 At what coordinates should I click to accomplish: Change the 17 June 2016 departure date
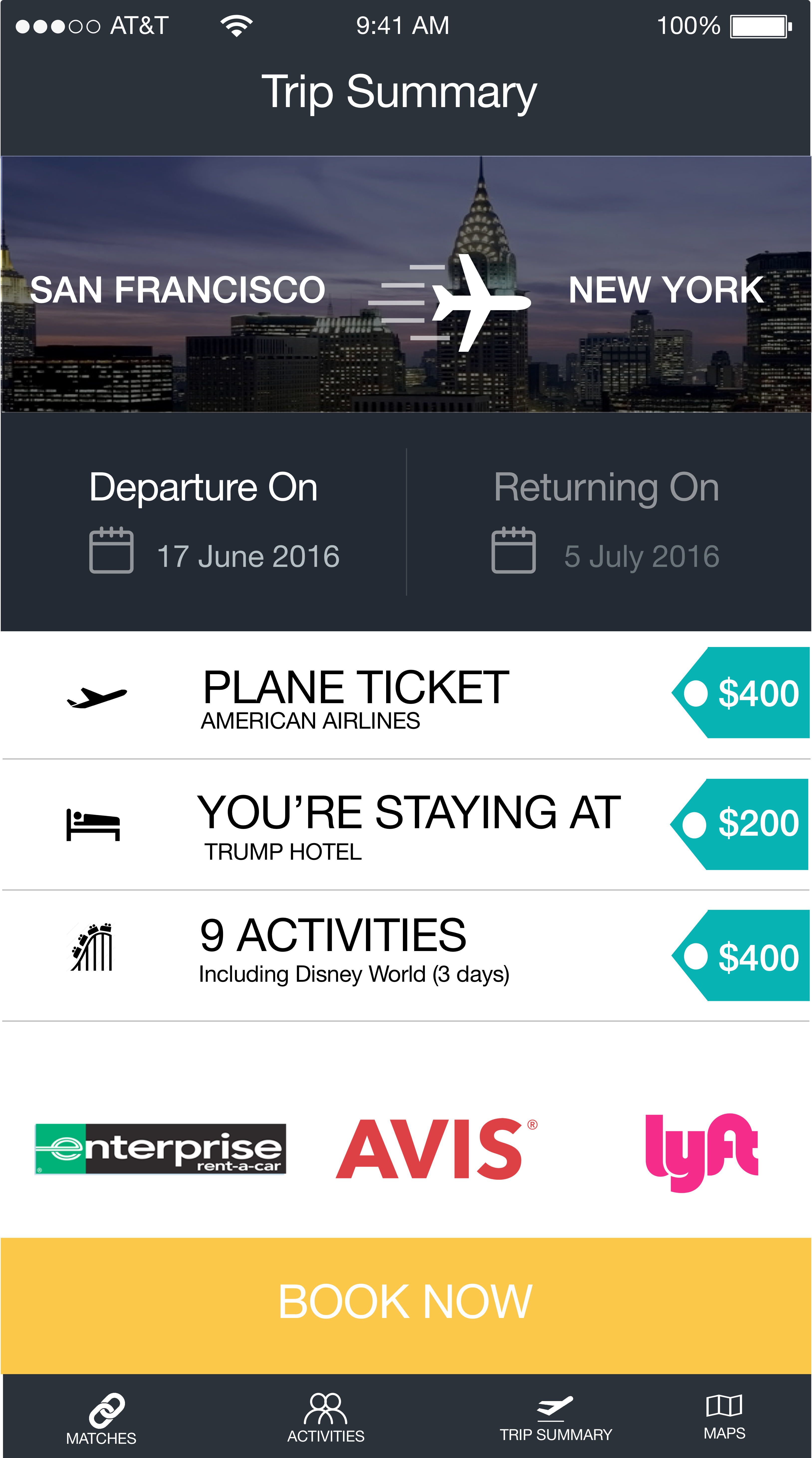(248, 556)
